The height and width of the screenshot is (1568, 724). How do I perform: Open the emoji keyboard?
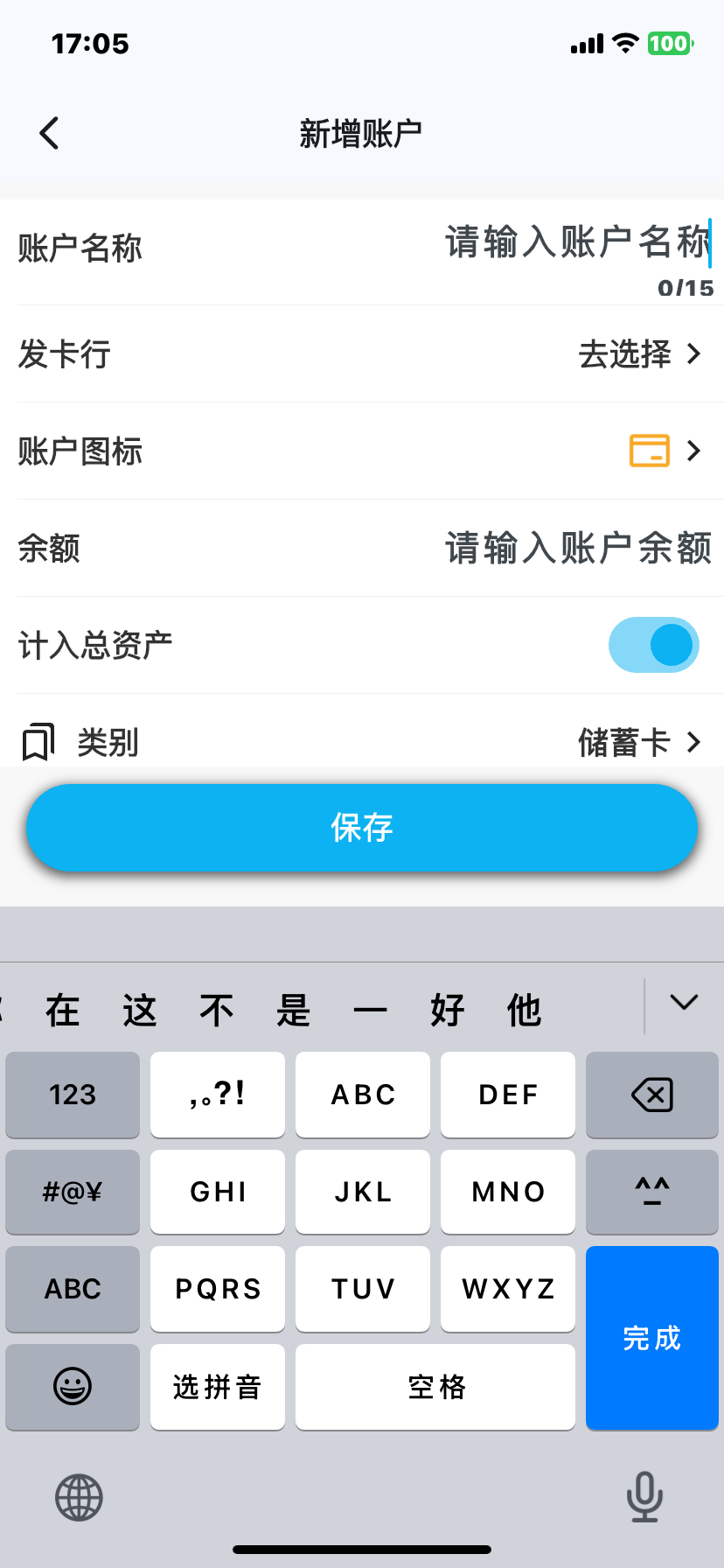pyautogui.click(x=73, y=1387)
